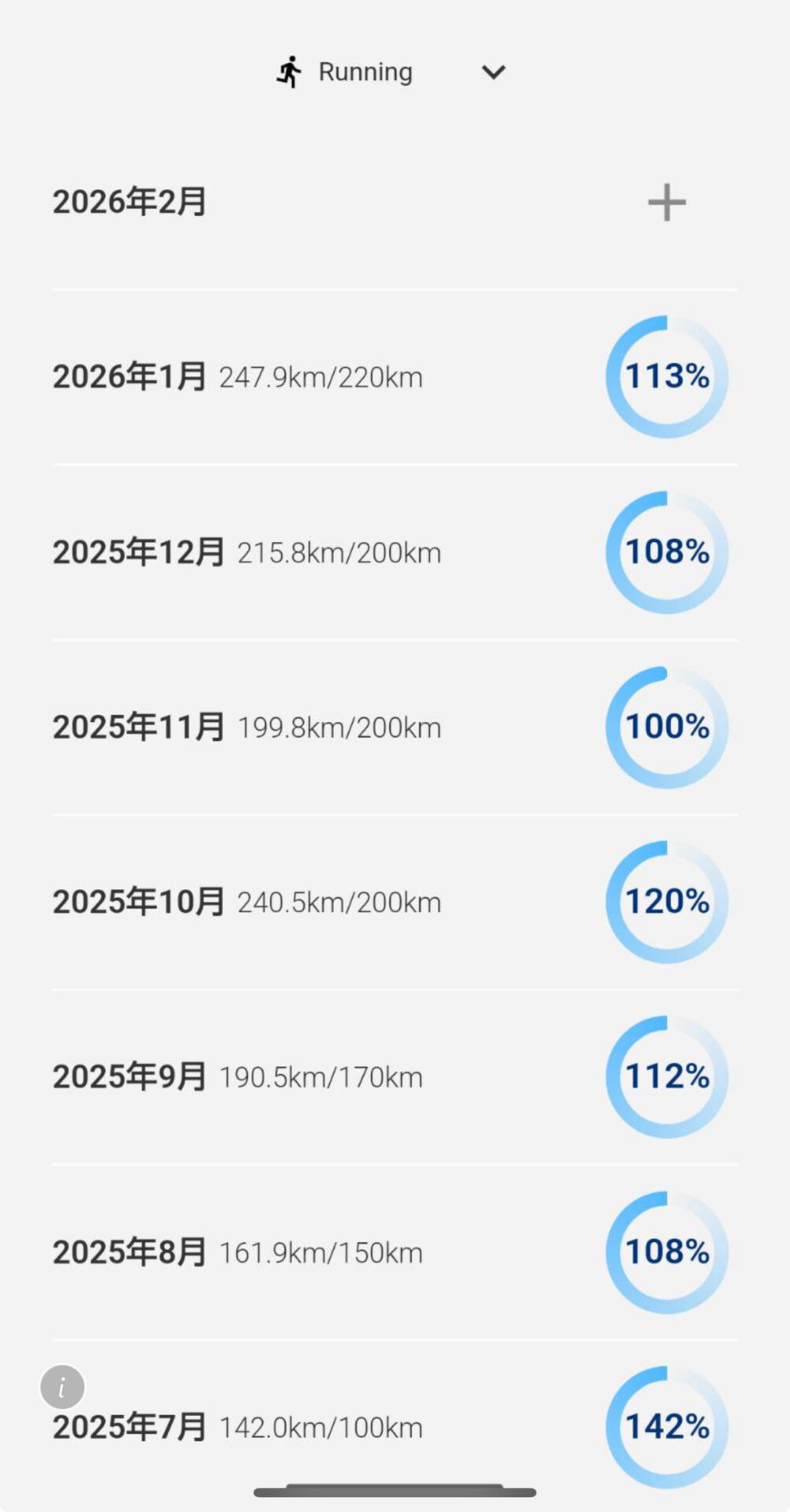Select the 2025年10月 goal entry

[394, 902]
